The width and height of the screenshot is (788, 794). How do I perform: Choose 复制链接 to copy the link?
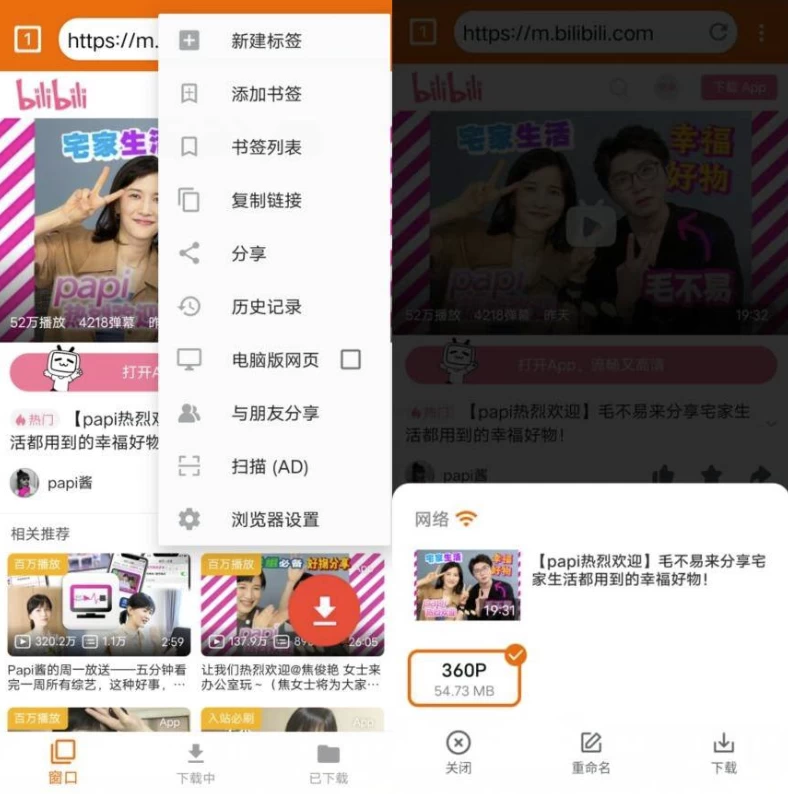[266, 200]
